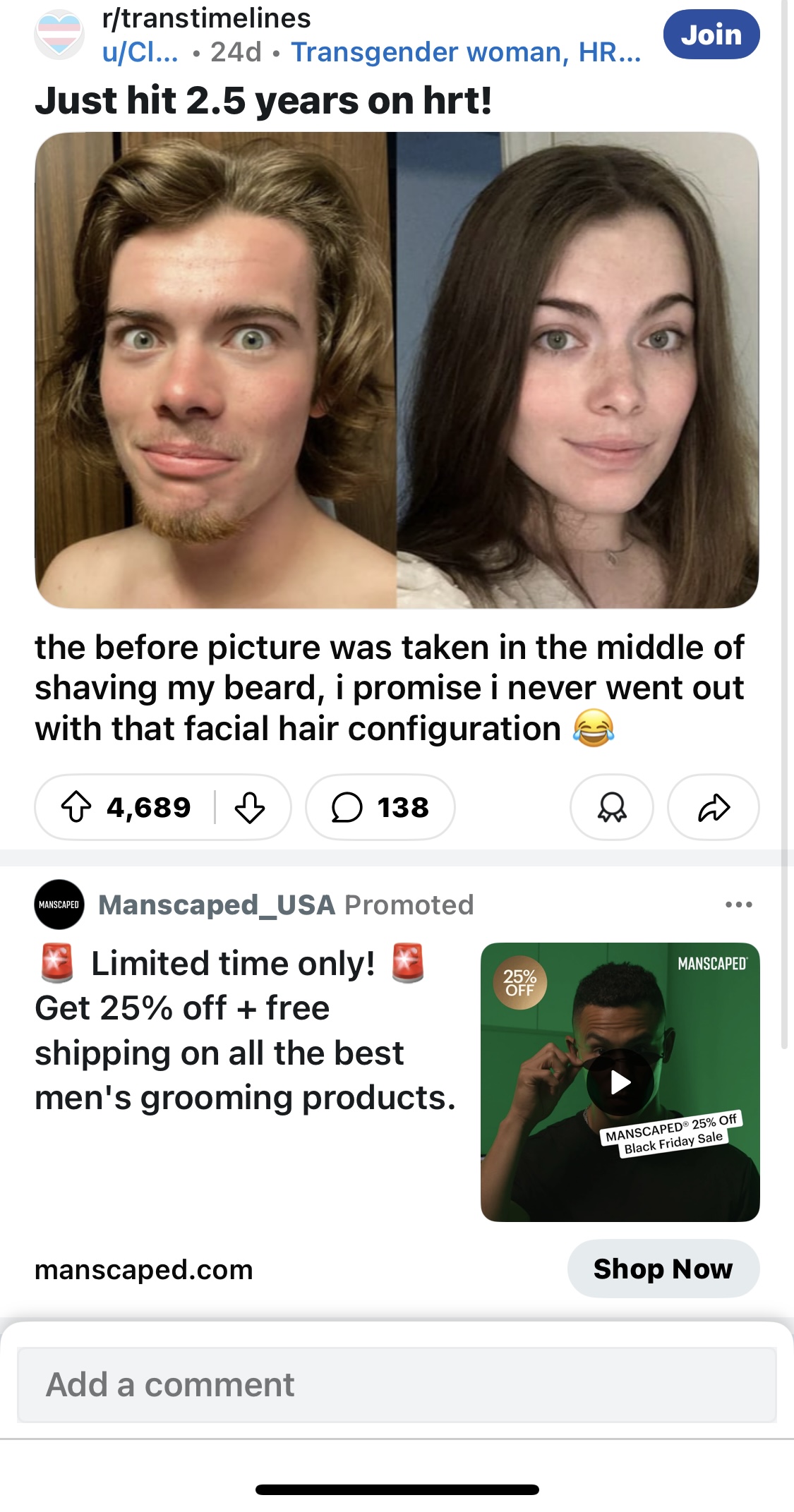Viewport: 794px width, 1512px height.
Task: Open the poster's user profile
Action: click(x=140, y=52)
